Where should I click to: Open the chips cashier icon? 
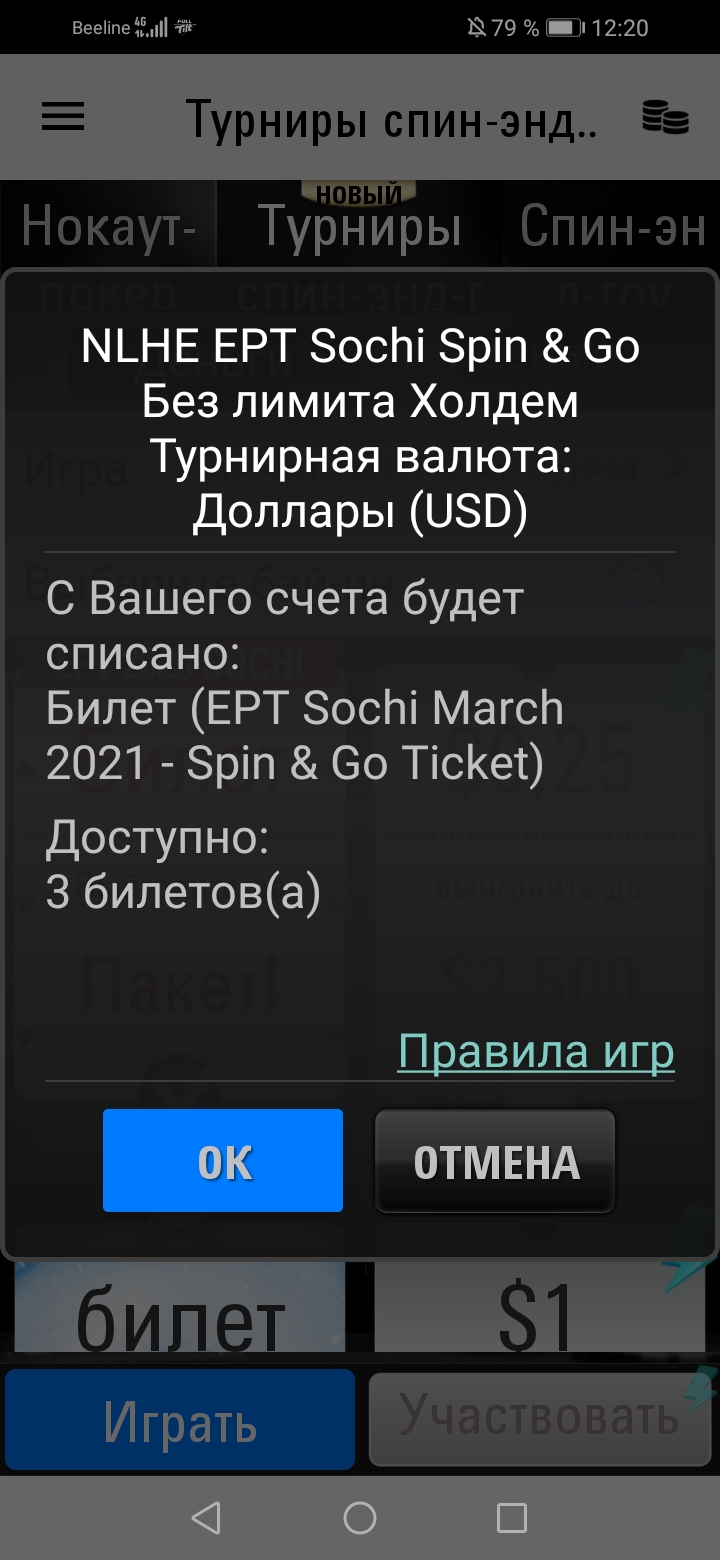pos(665,118)
